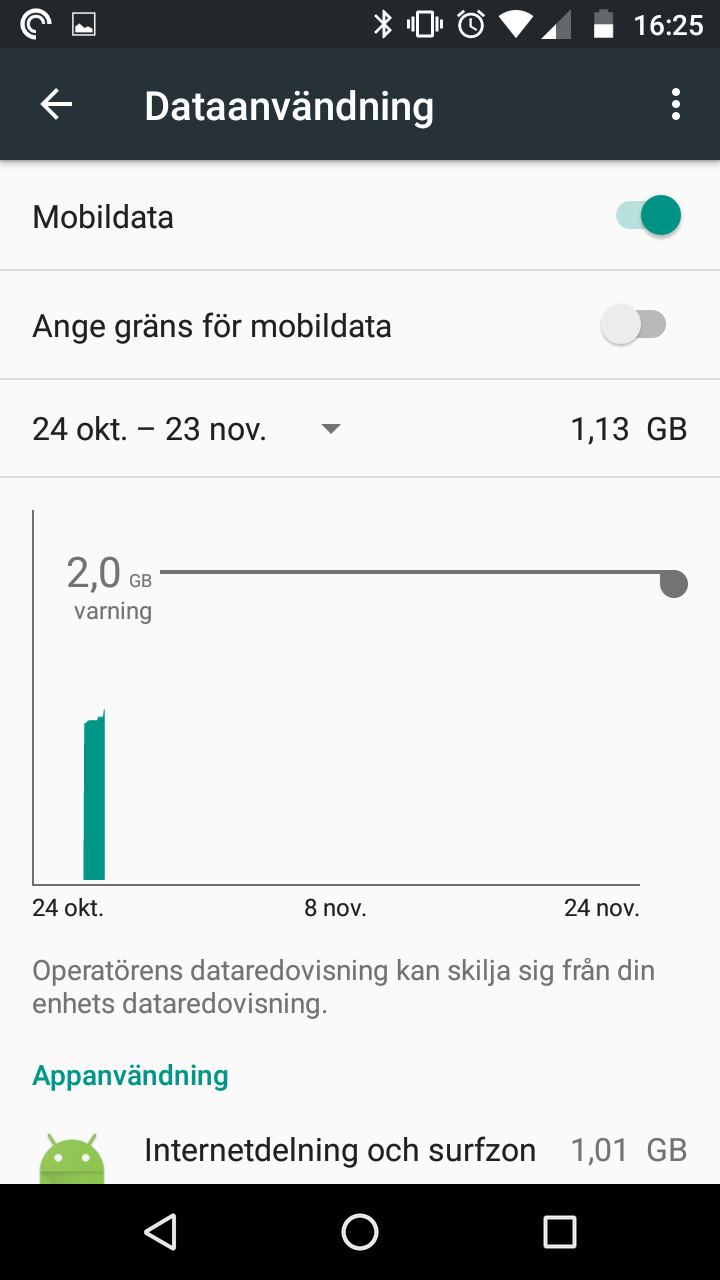The height and width of the screenshot is (1280, 720).
Task: Enable Ange gräns för mobildata
Action: click(x=634, y=325)
